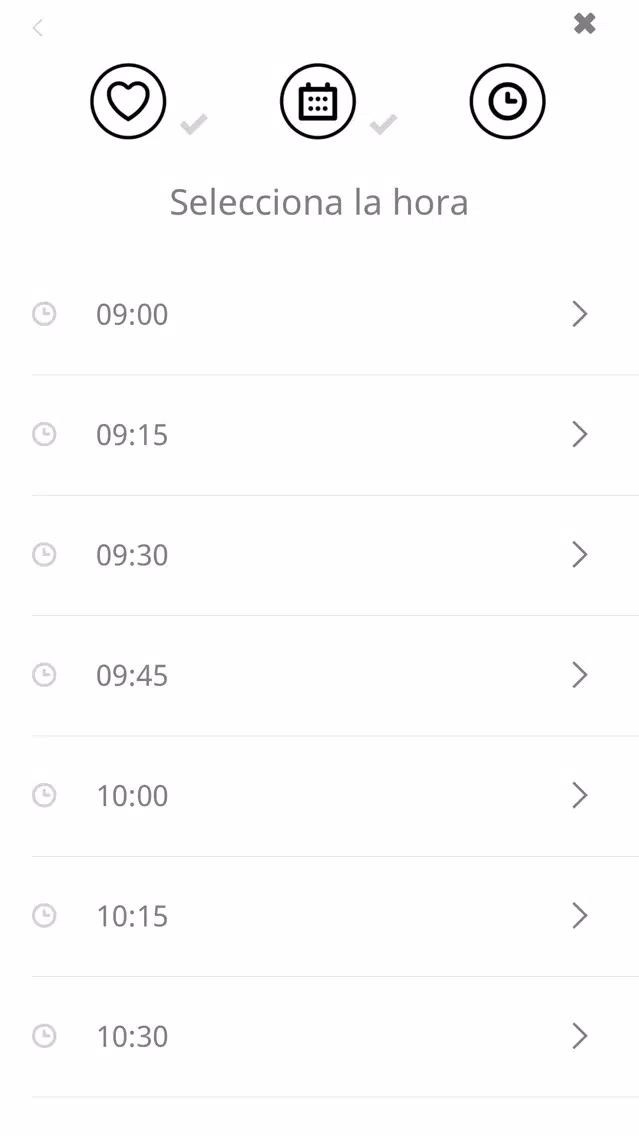Return to the calendar date step
This screenshot has width=639, height=1136.
(x=318, y=101)
